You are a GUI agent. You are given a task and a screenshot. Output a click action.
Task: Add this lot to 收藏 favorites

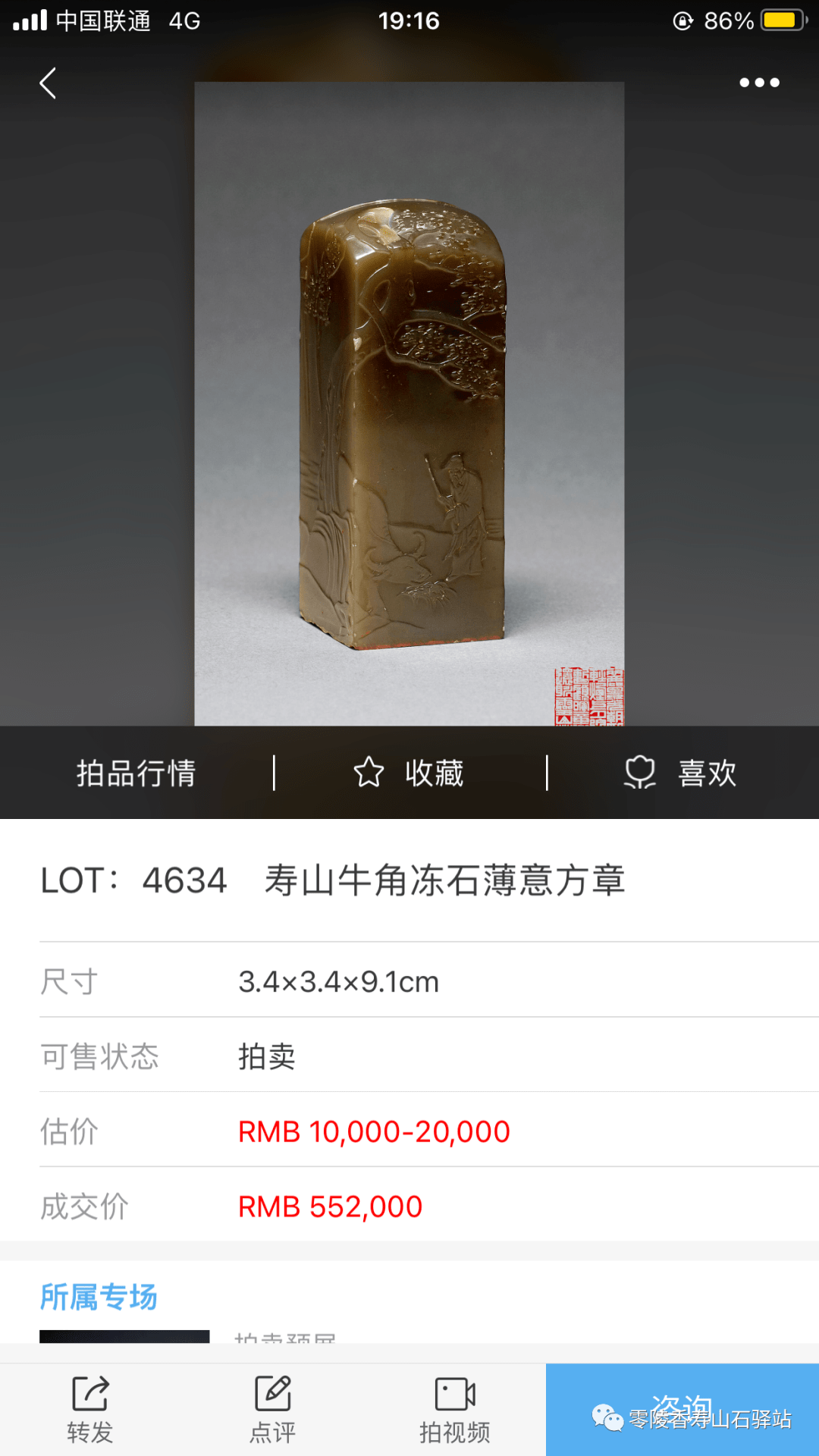pos(409,773)
